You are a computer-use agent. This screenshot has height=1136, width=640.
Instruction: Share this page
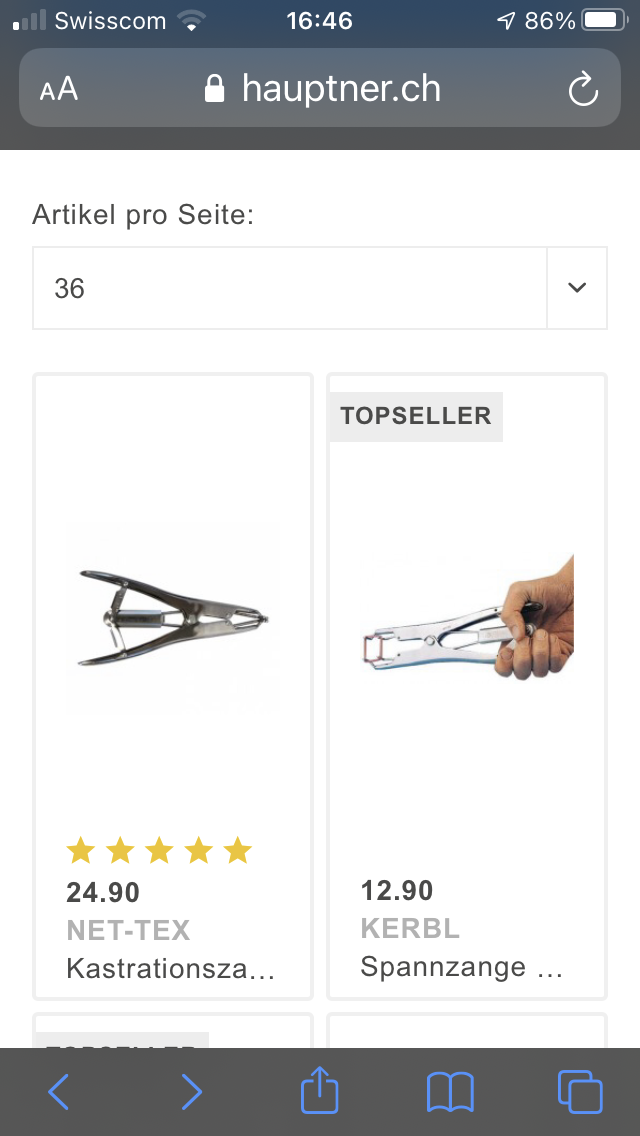point(320,1091)
